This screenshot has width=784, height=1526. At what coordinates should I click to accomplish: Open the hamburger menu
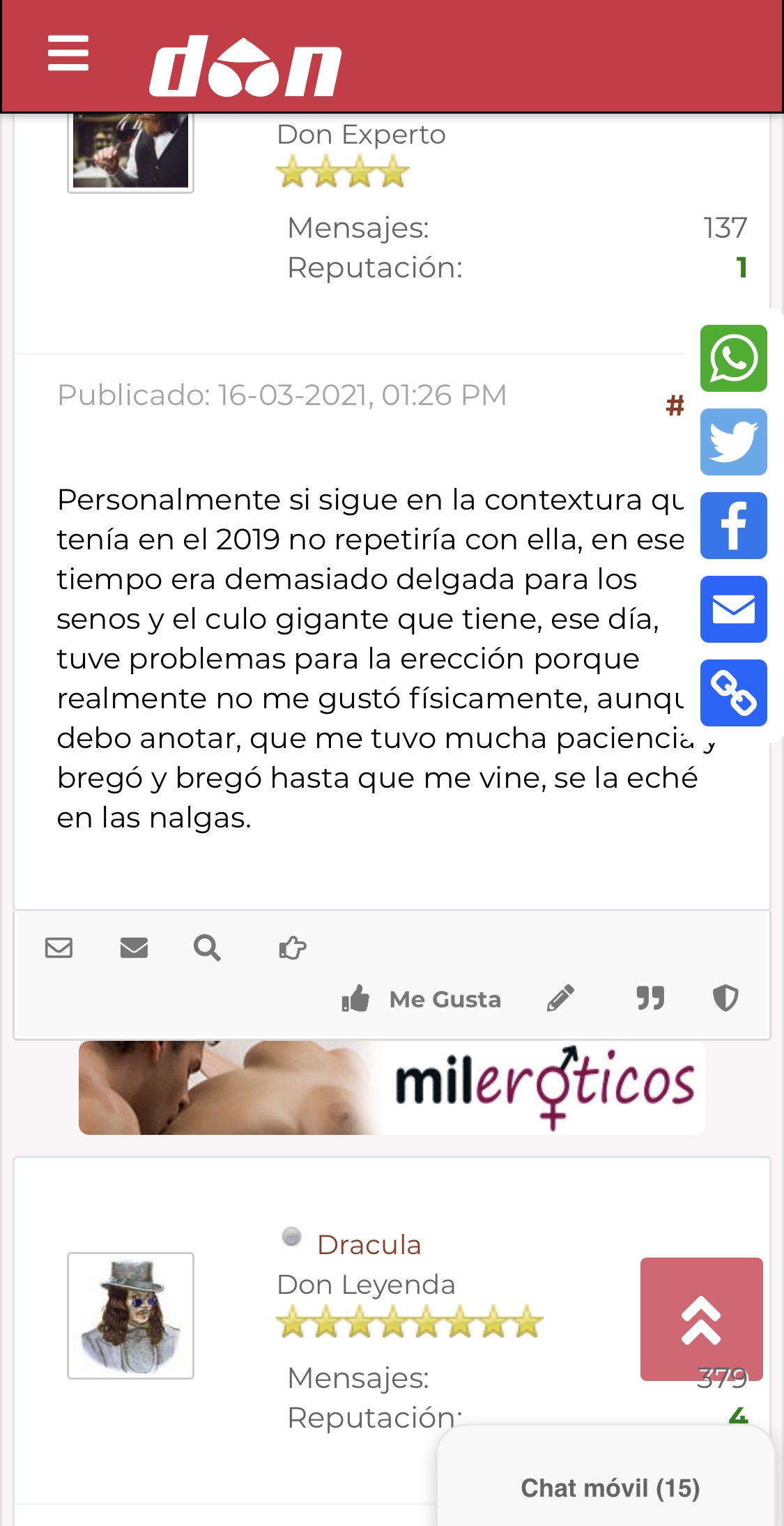click(68, 54)
